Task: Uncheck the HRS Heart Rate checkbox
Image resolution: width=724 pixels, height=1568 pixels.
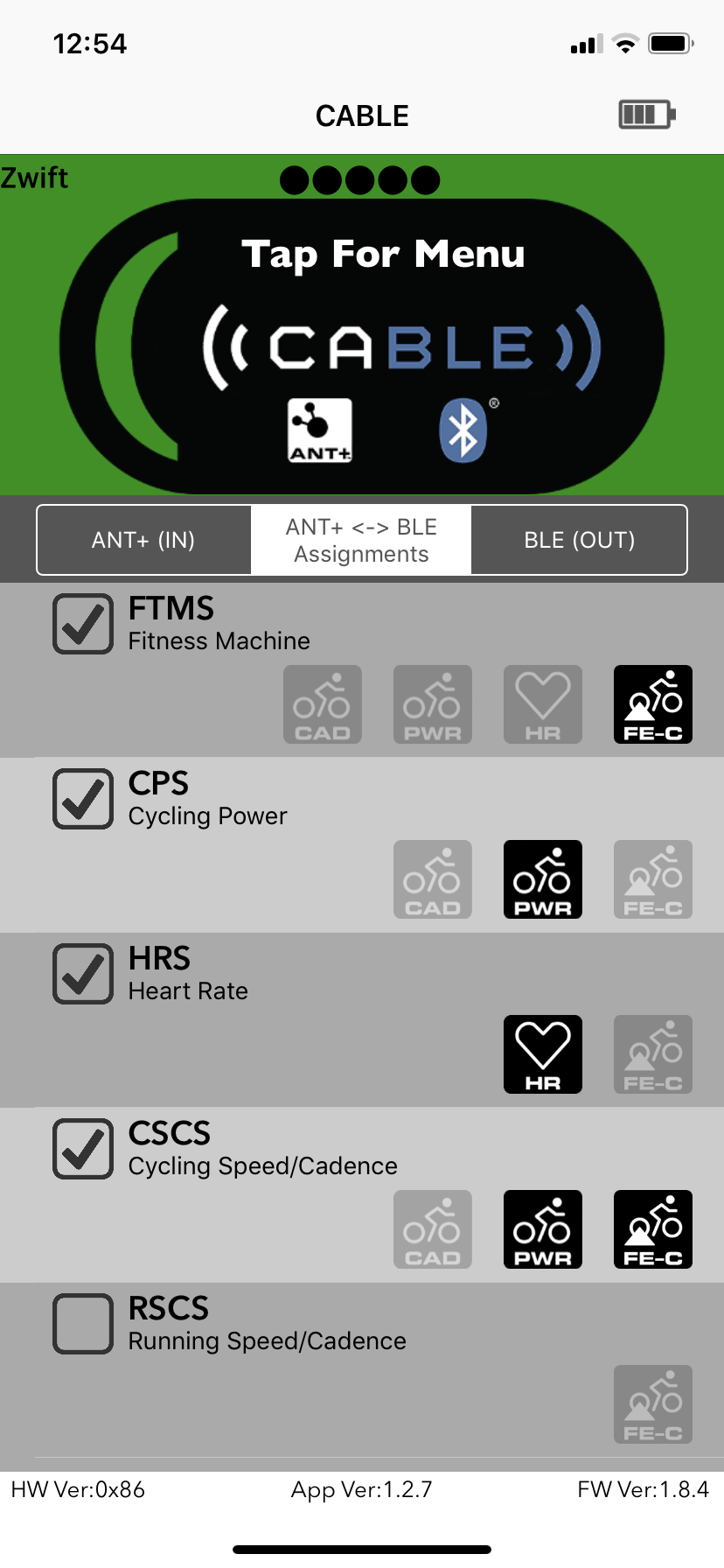Action: coord(83,974)
